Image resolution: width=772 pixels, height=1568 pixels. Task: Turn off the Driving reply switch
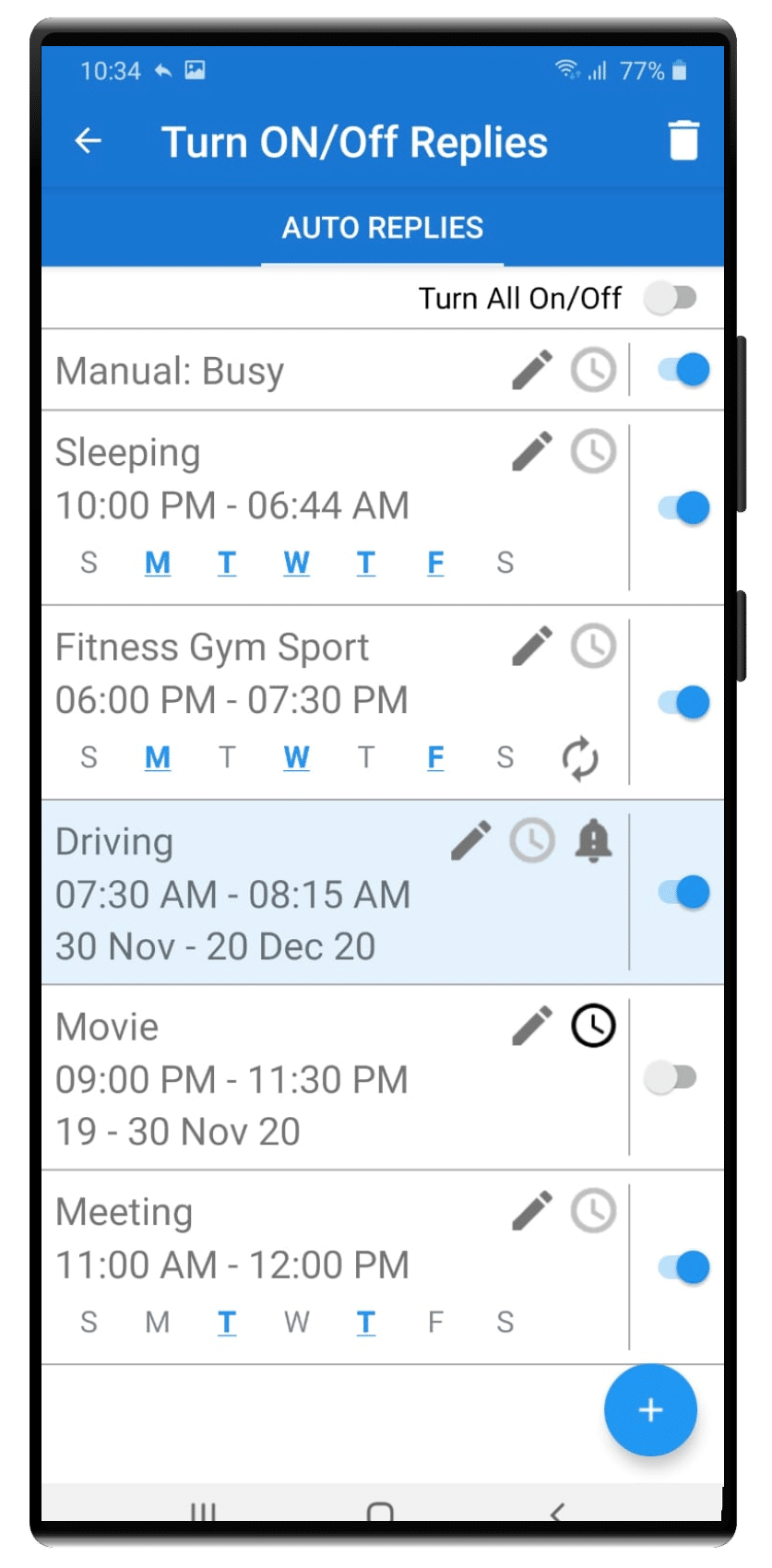[683, 892]
